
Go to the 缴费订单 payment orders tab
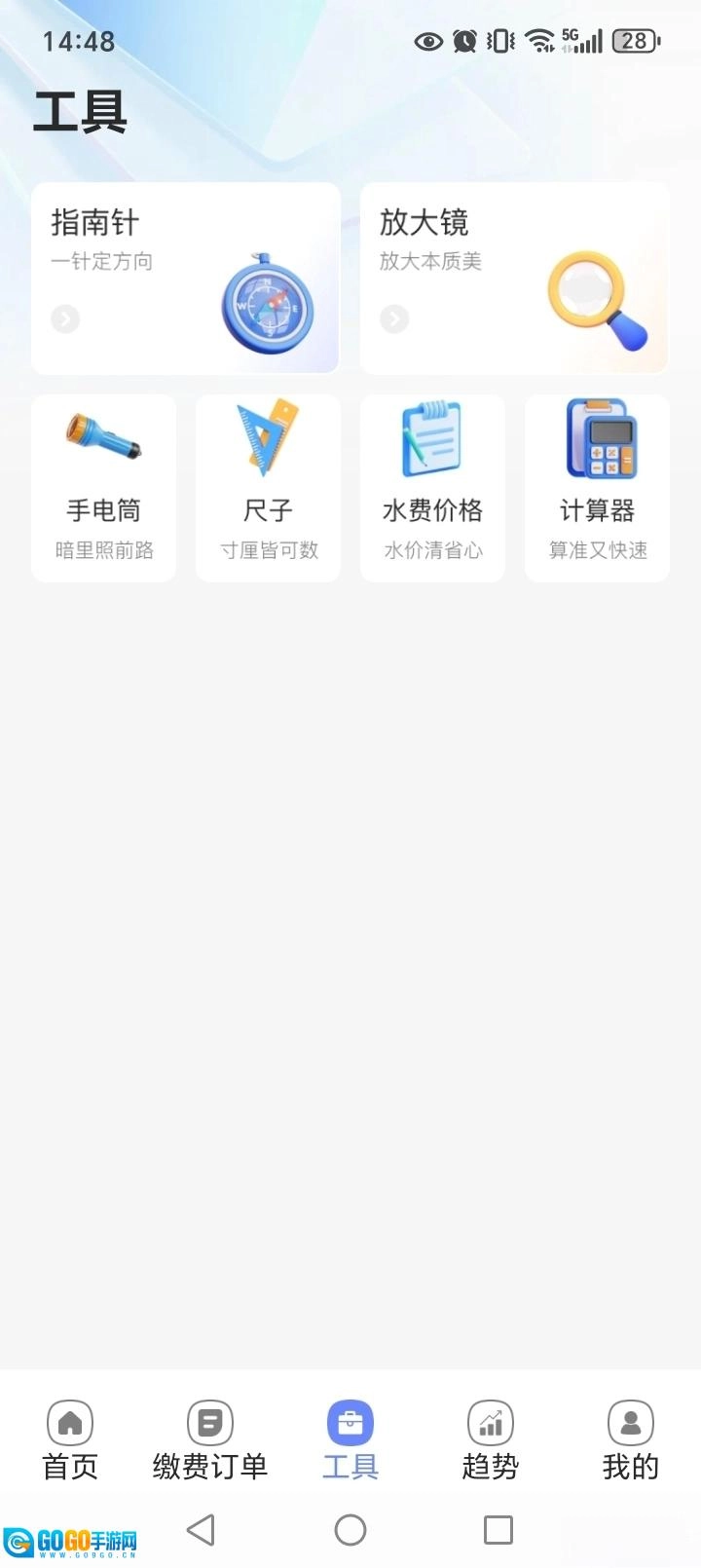tap(210, 1440)
